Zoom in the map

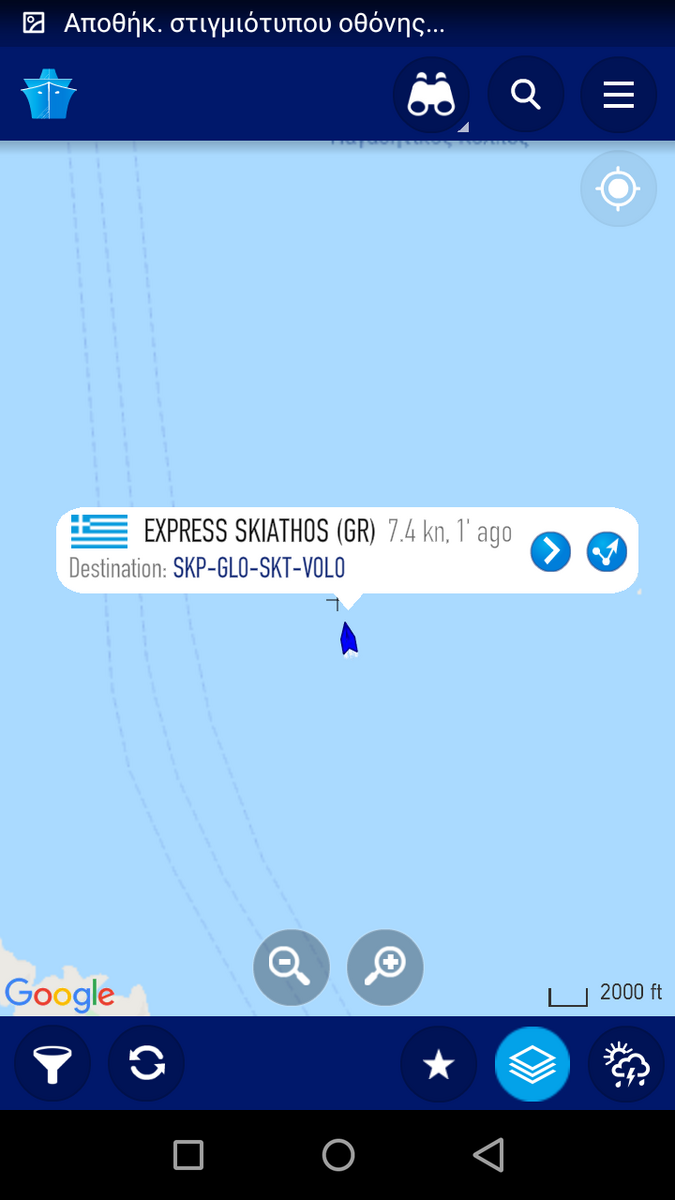tap(385, 967)
